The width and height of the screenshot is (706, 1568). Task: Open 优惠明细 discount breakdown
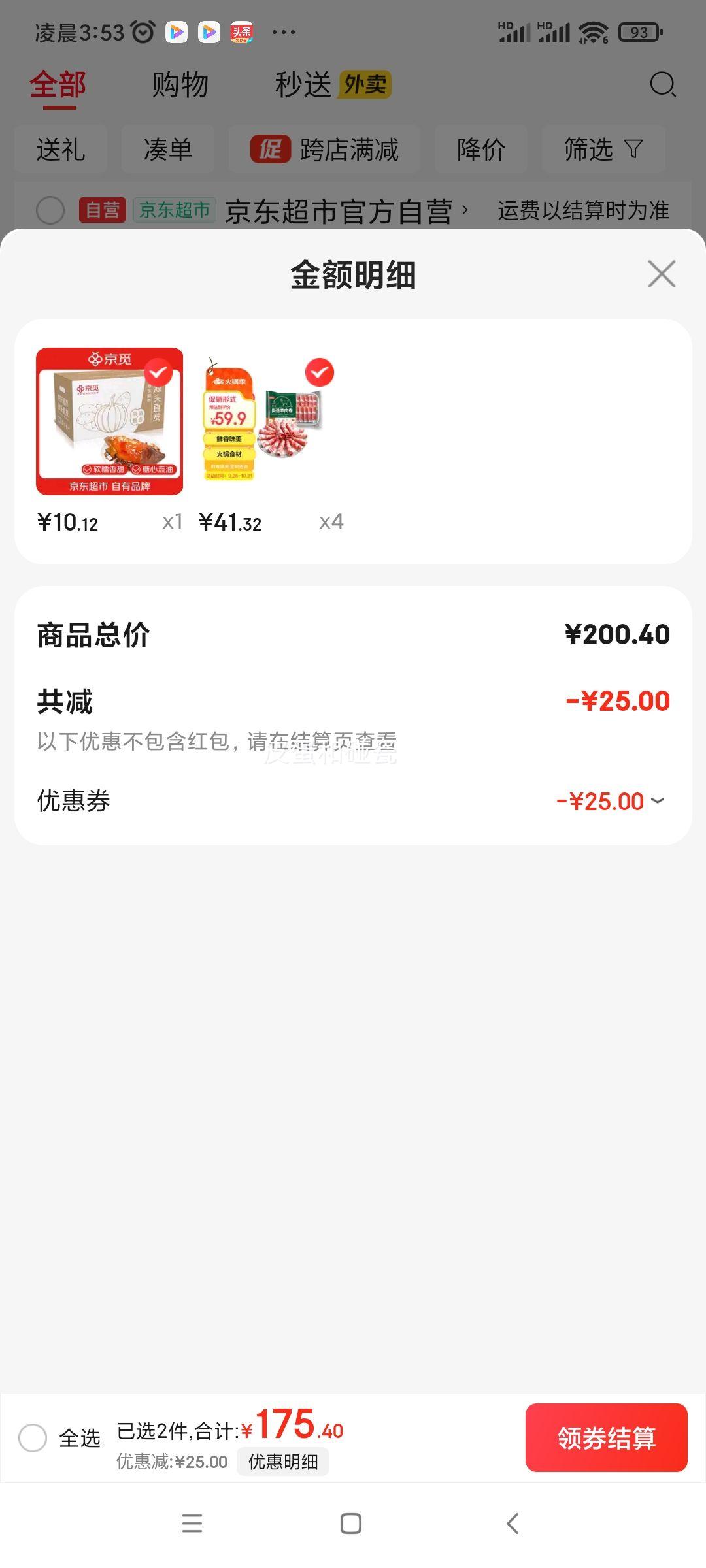[283, 1462]
